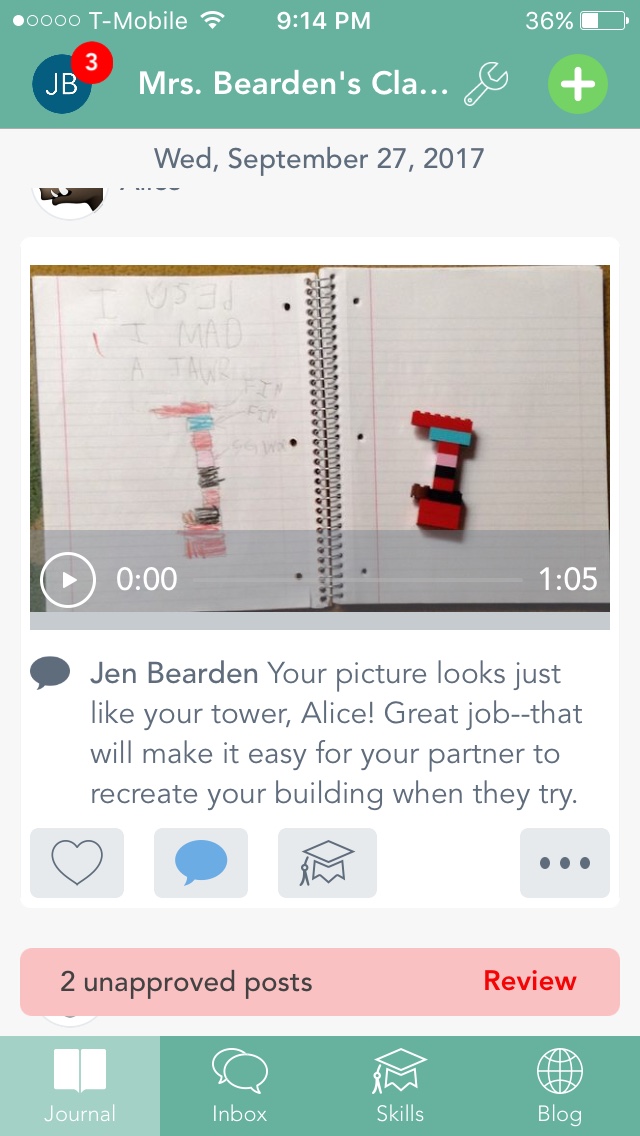Comment on Alice's post
Screen dimensions: 640x1136
(201, 863)
